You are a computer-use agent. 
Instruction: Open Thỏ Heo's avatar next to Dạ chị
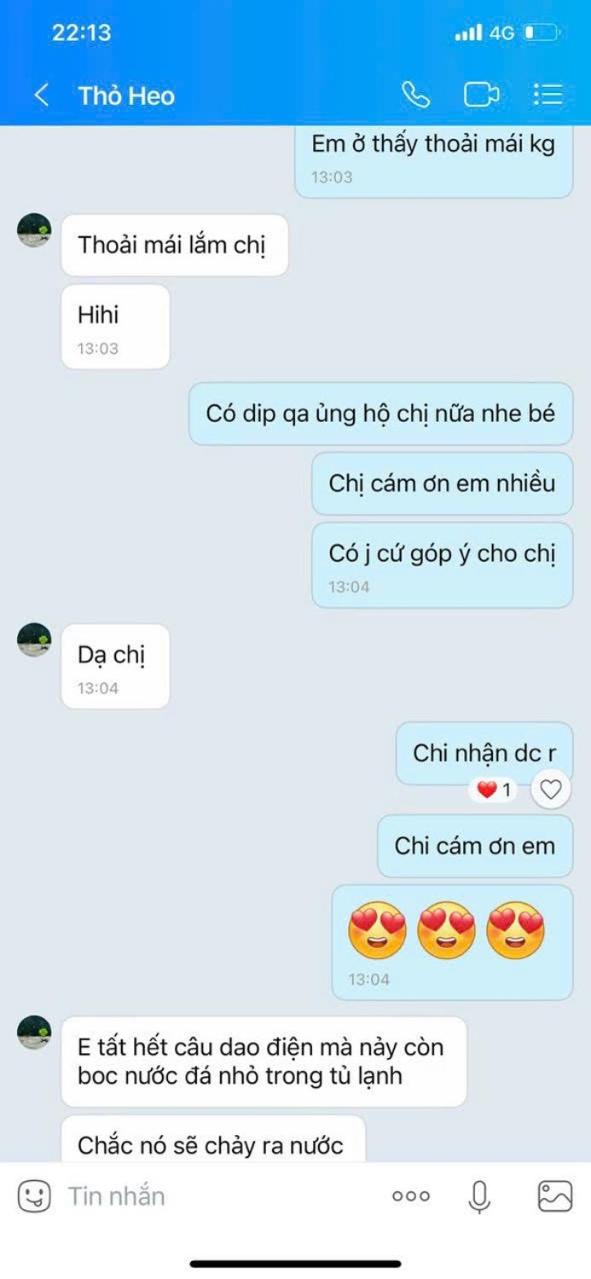[35, 640]
